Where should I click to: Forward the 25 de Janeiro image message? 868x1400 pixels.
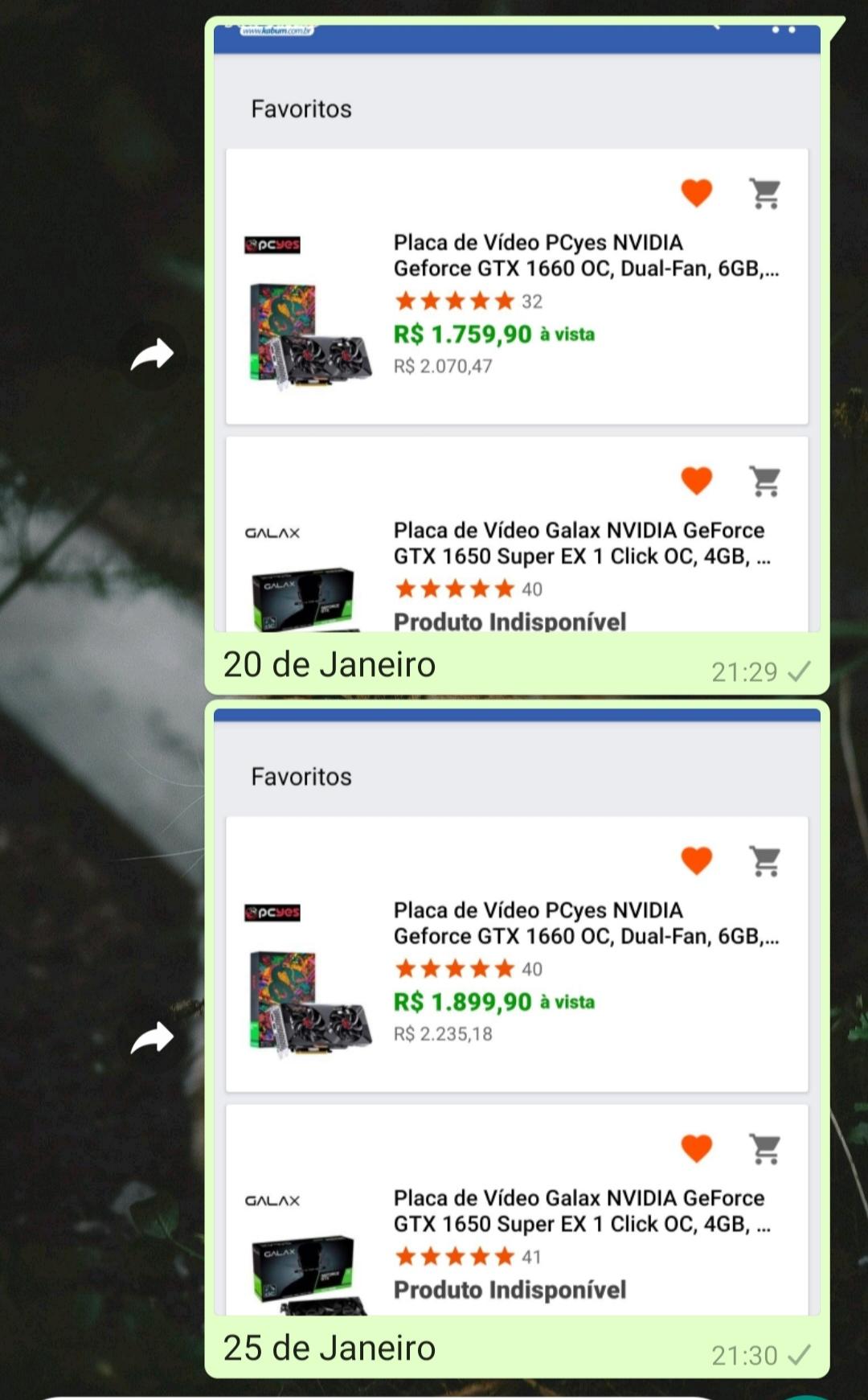tap(152, 1038)
